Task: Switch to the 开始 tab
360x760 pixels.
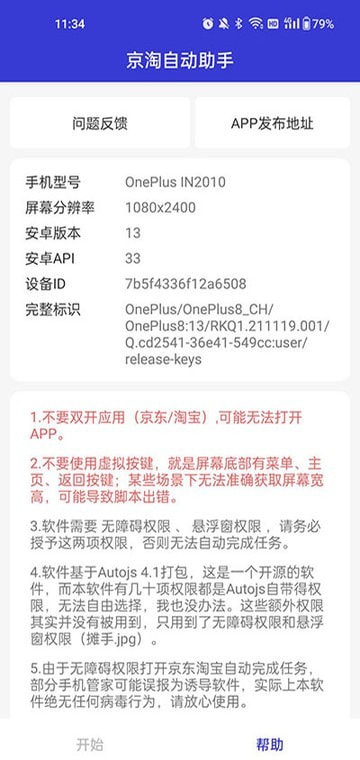Action: tap(90, 744)
